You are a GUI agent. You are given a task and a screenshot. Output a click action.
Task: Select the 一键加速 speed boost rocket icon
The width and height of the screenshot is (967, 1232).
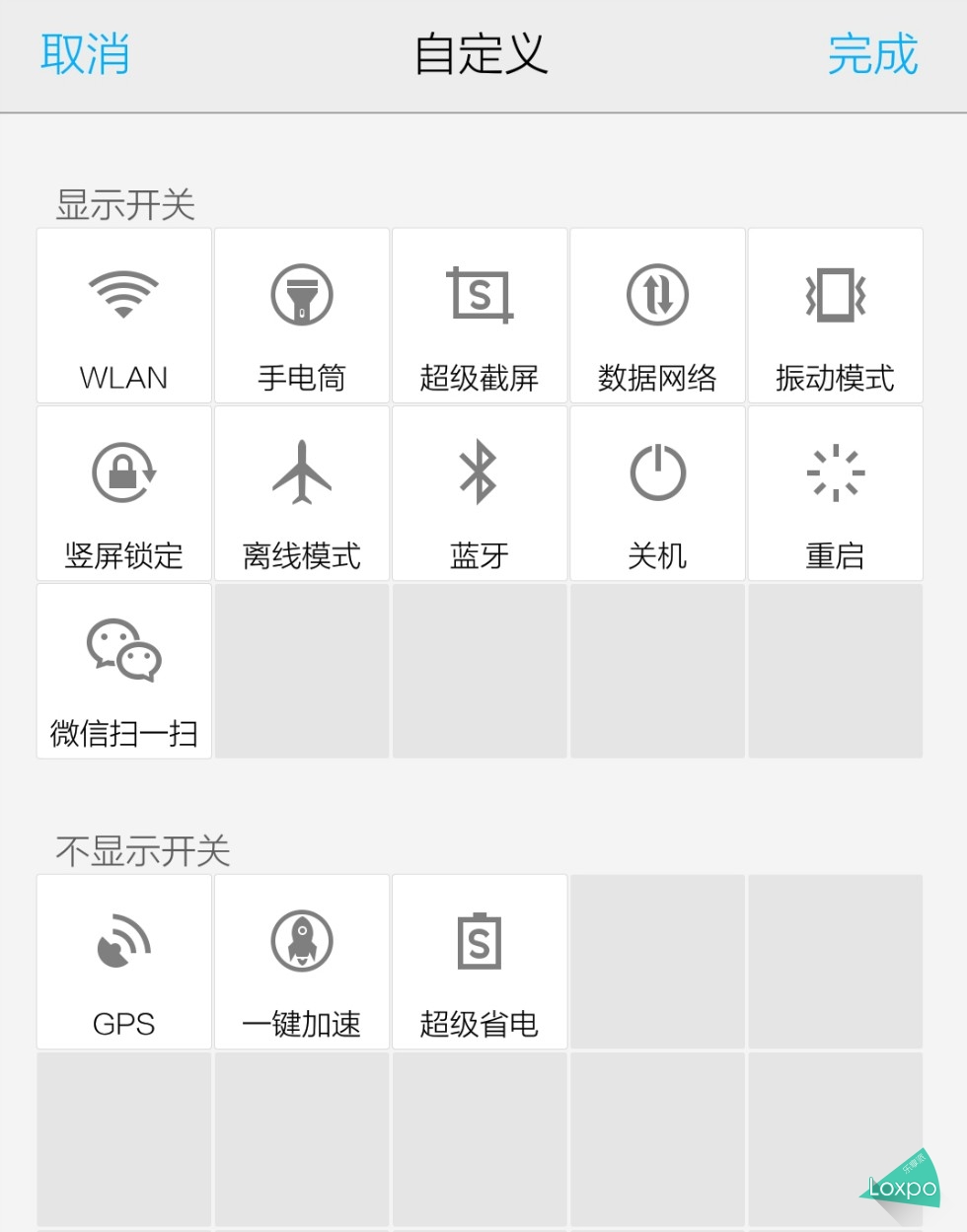point(301,940)
